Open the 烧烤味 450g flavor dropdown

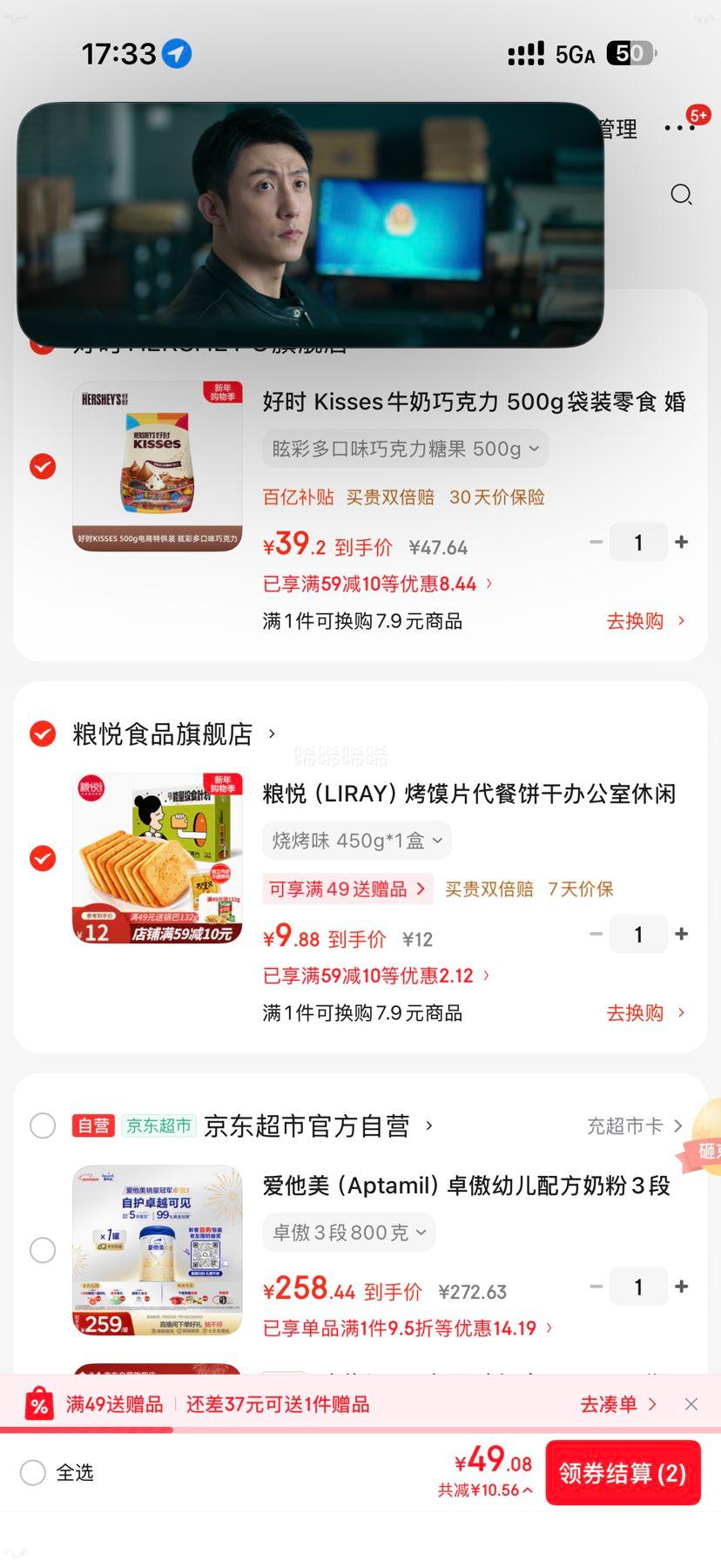click(355, 840)
